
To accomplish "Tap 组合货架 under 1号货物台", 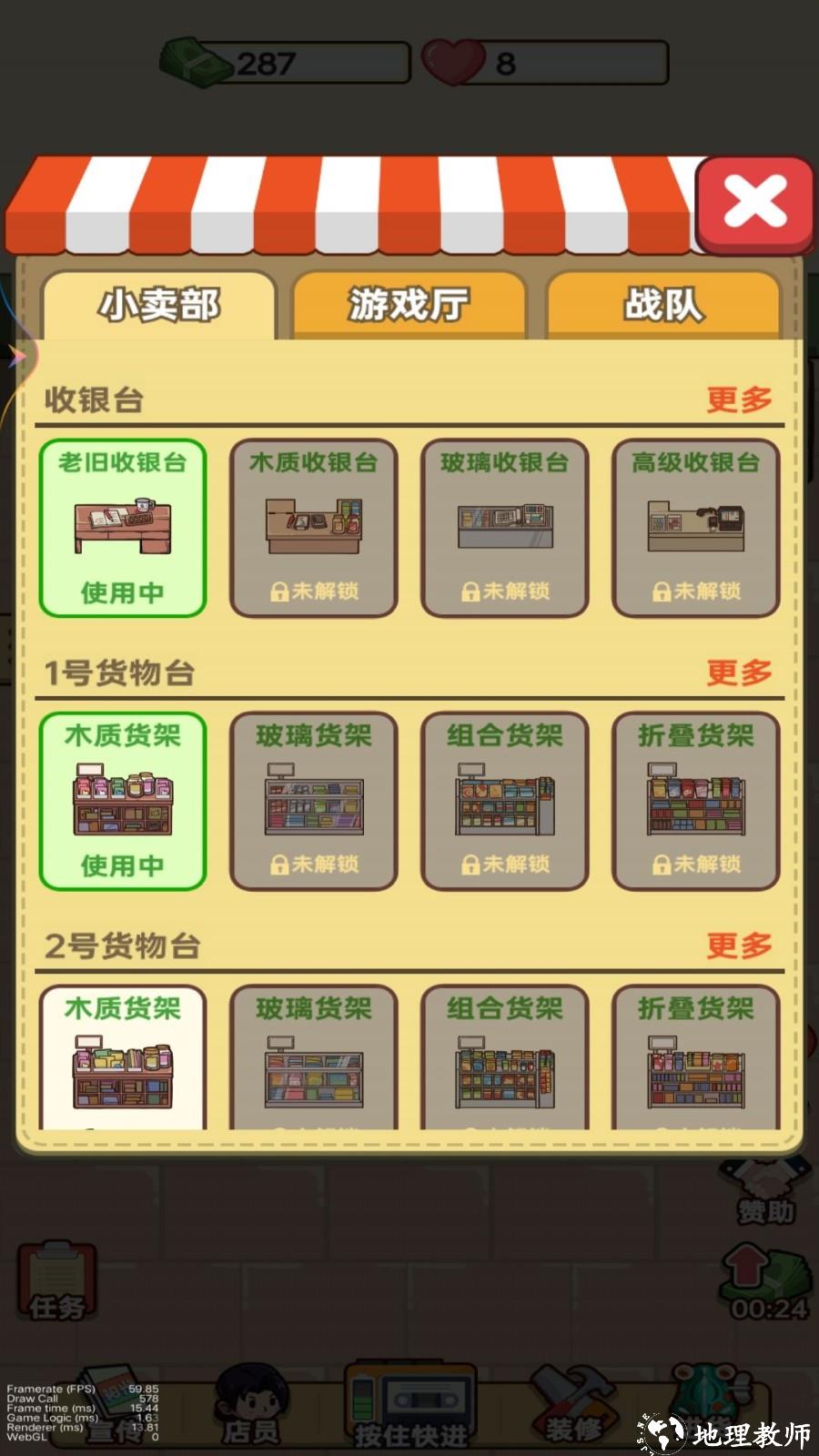I will tap(505, 801).
